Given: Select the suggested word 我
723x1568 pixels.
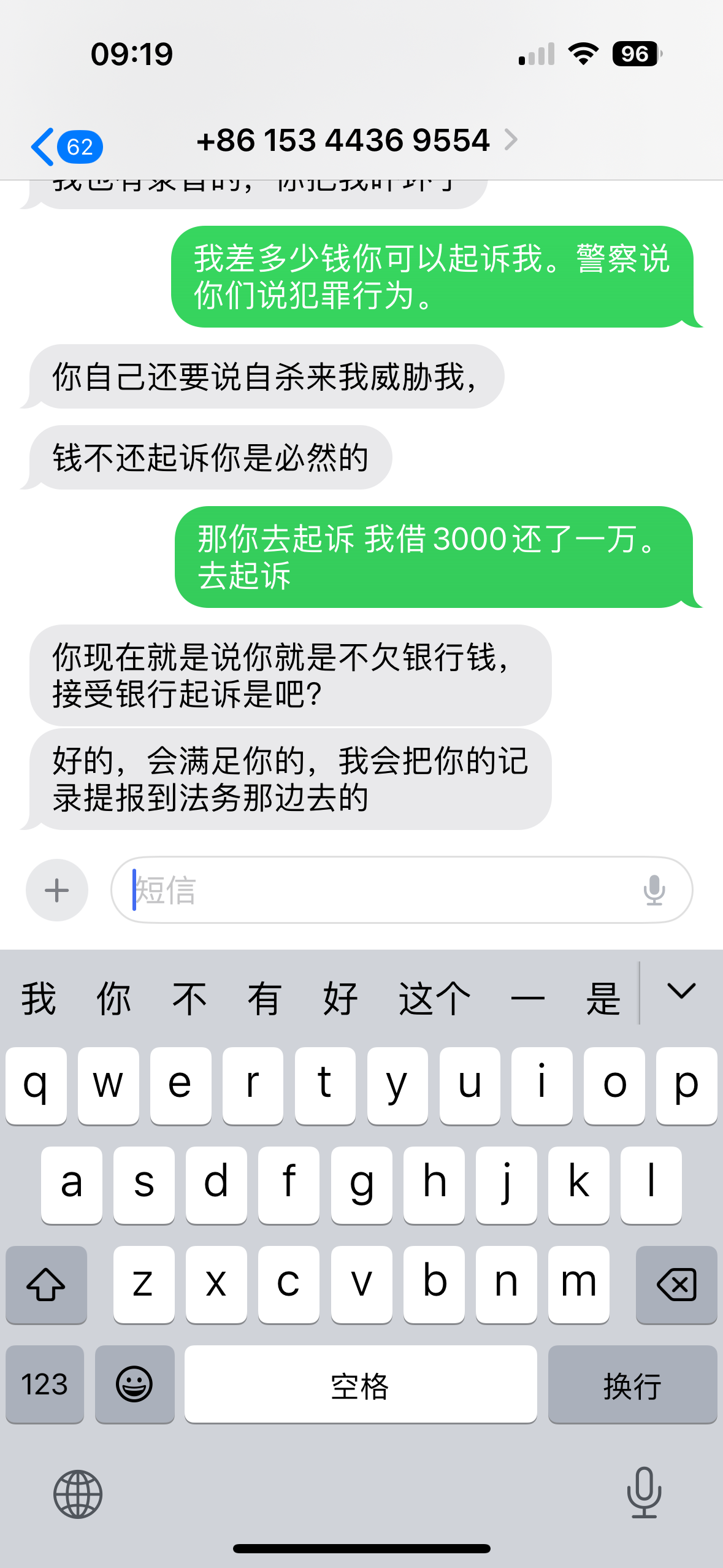Looking at the screenshot, I should click(39, 999).
